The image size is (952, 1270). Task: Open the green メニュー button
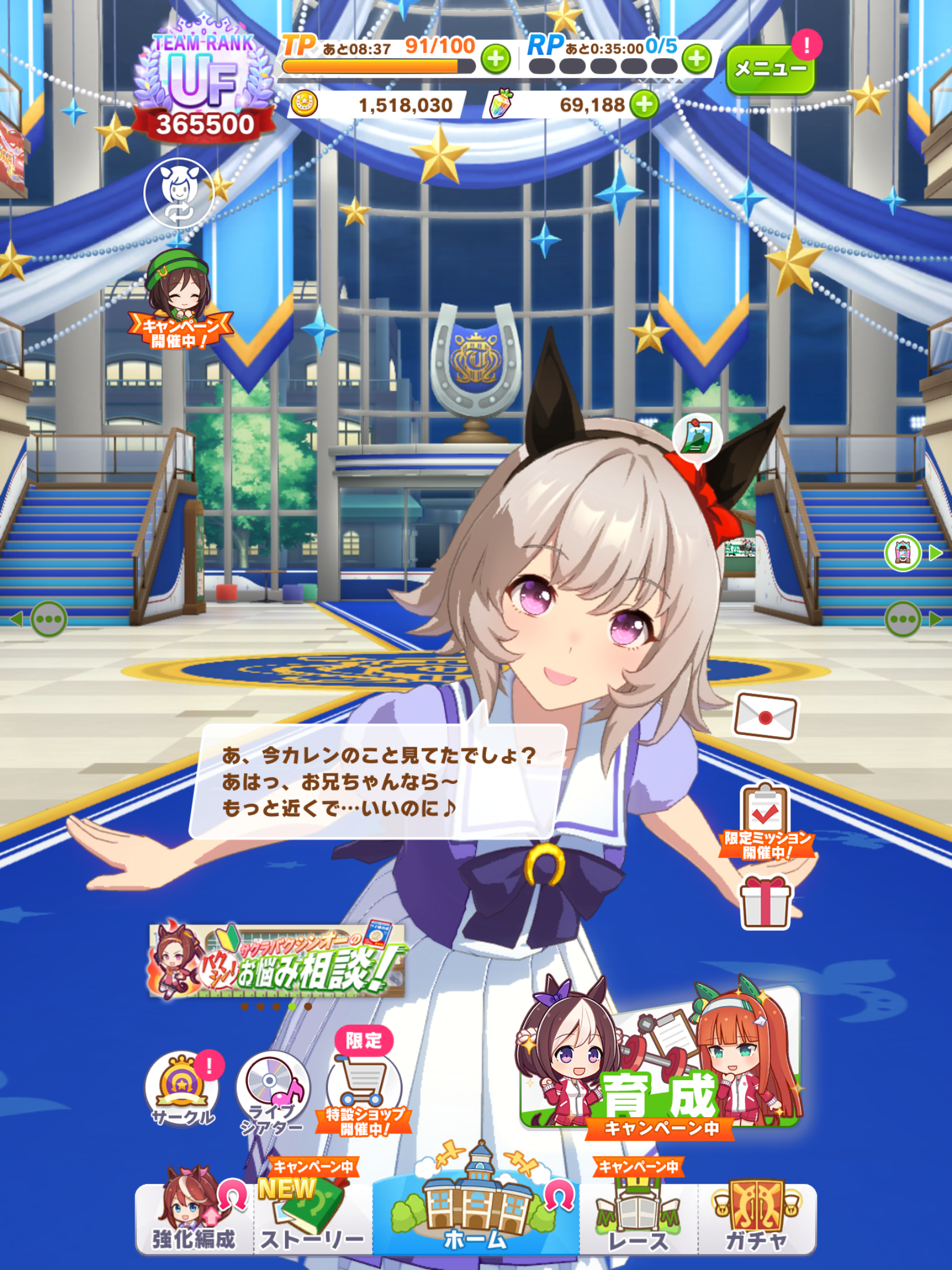point(770,69)
